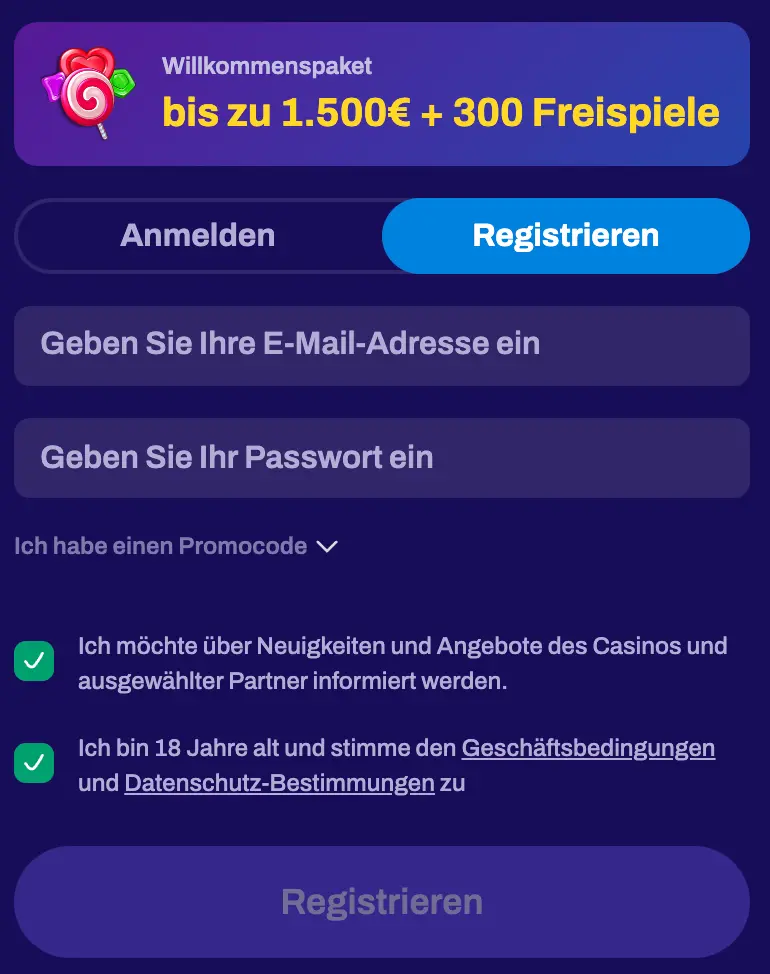Expand the Ich habe einen Promocode section
Viewport: 770px width, 974px height.
click(177, 546)
